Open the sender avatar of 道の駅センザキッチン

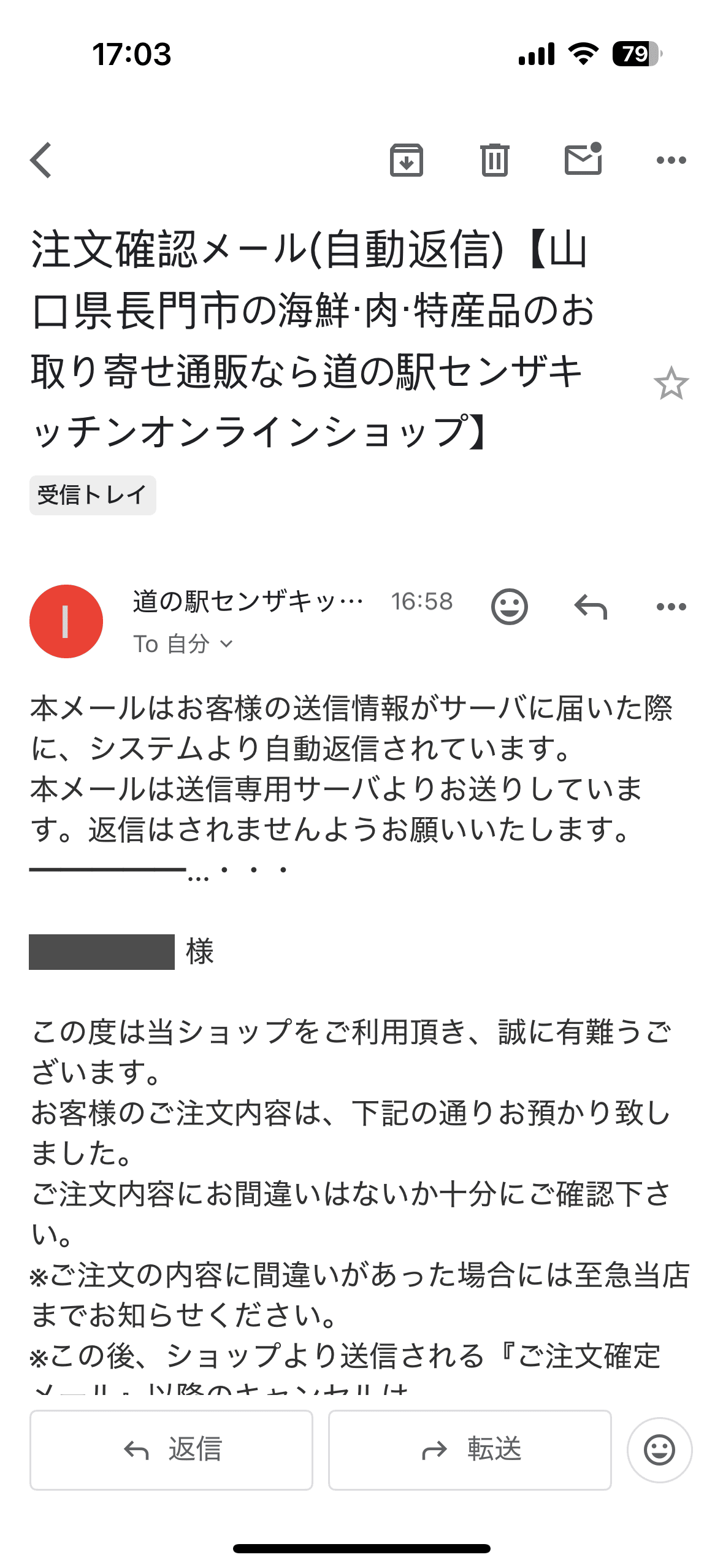(x=67, y=620)
